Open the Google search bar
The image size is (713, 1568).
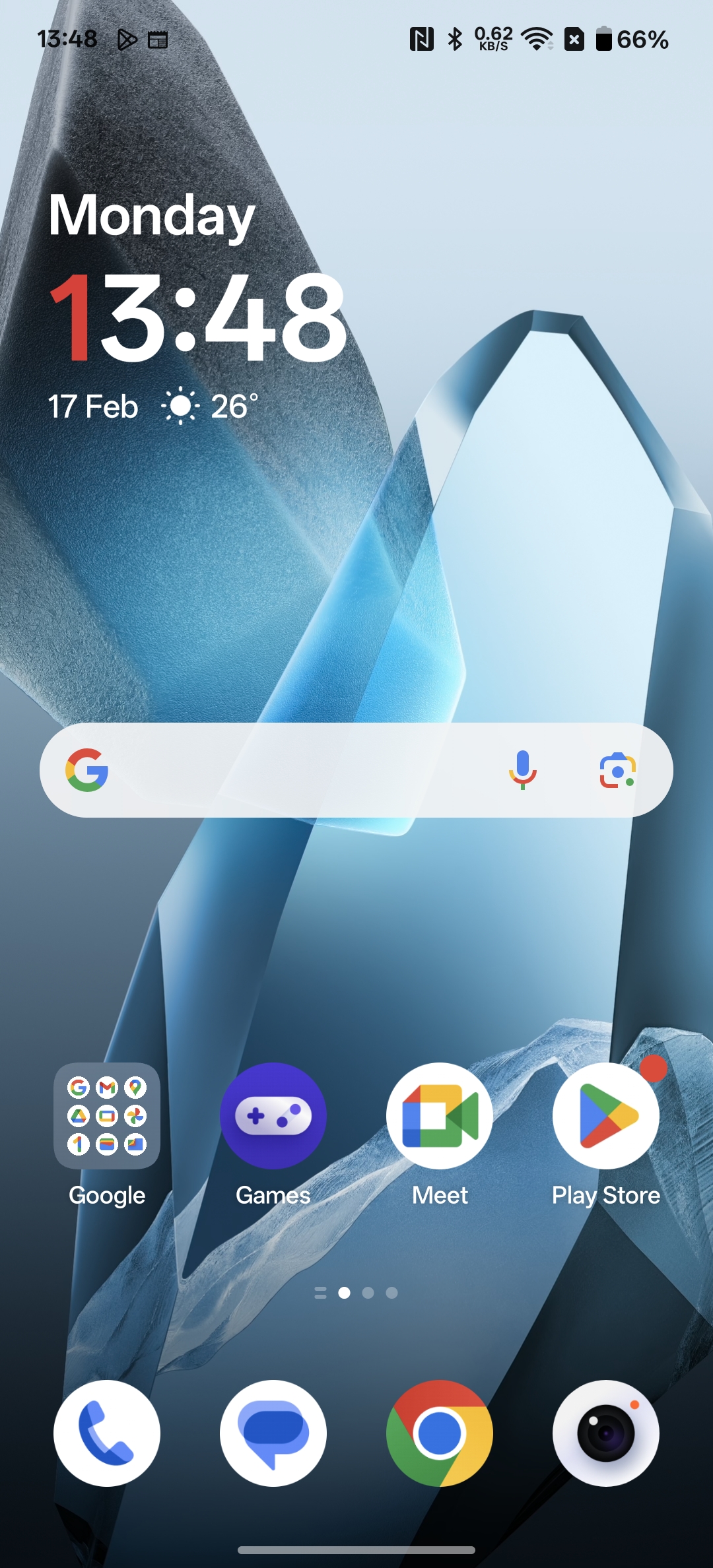tap(297, 770)
